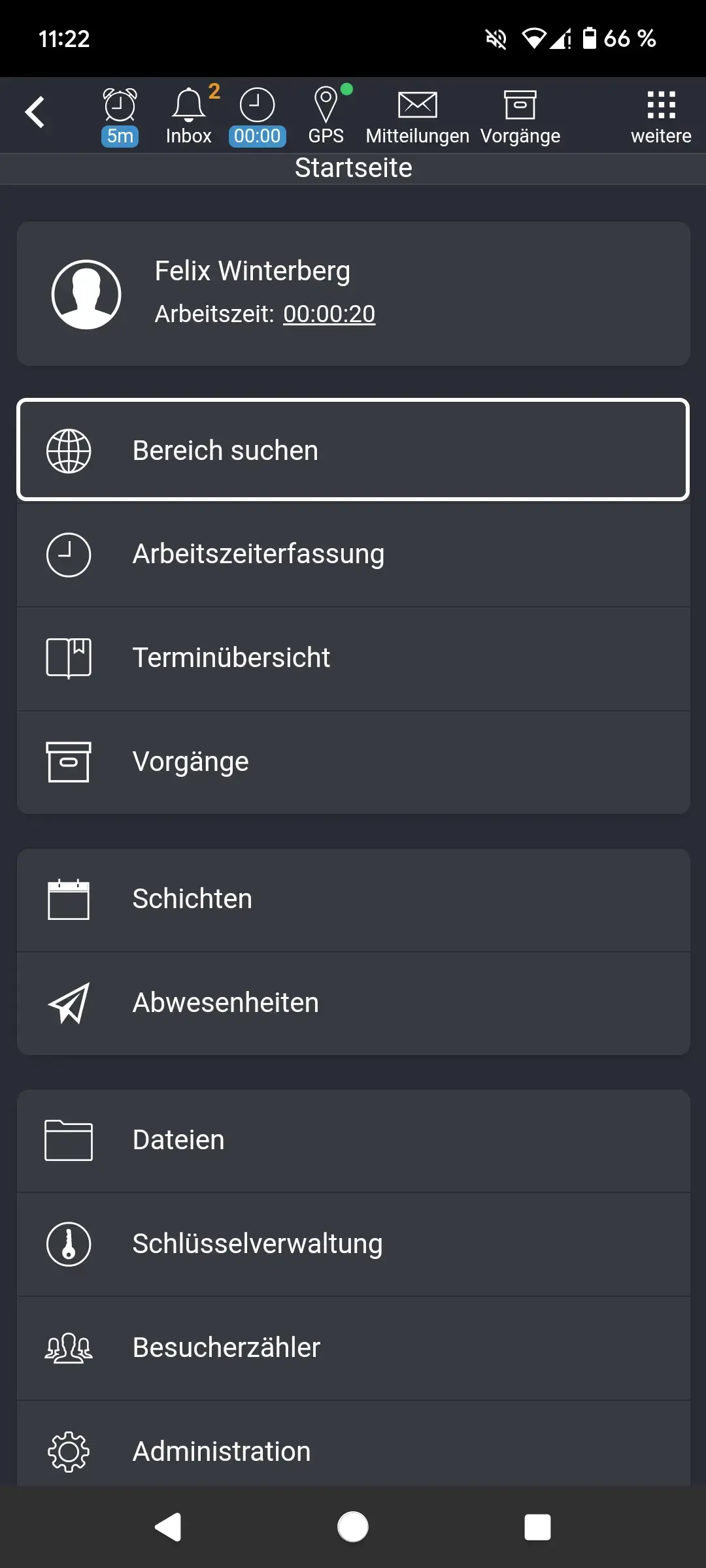Open the Arbeitszeit 00:00:20 link
Screen dimensions: 706x1568
(329, 314)
